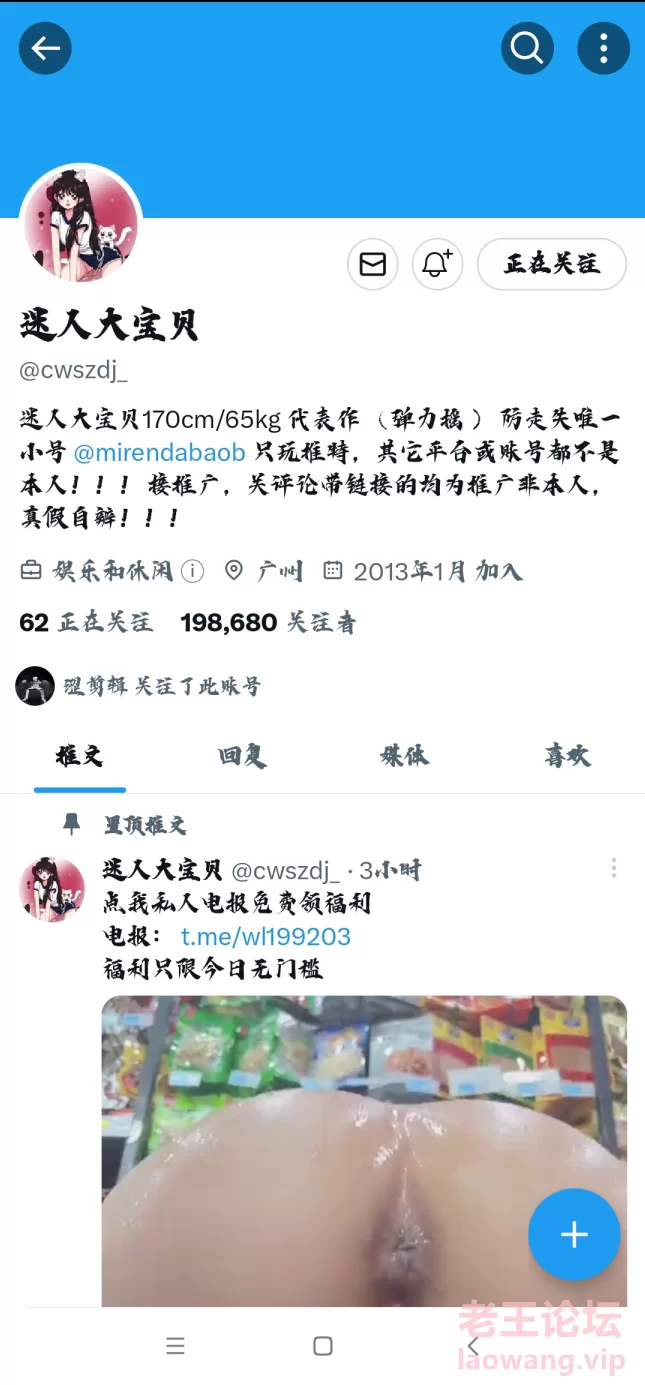Open recent apps from the navigation bar
Screen dimensions: 645x1385
click(x=175, y=1346)
